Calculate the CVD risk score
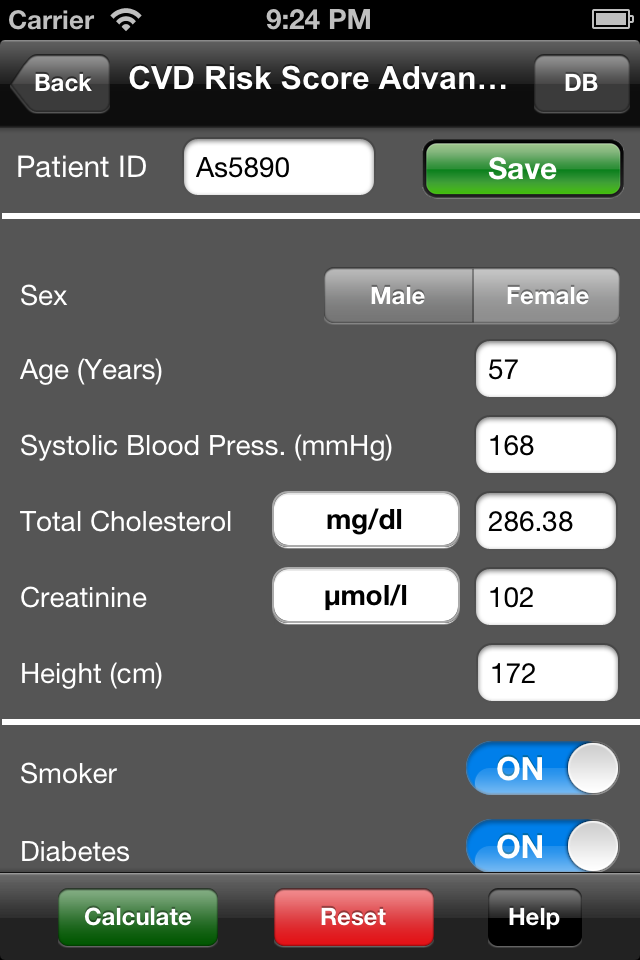The image size is (640, 960). (x=138, y=917)
